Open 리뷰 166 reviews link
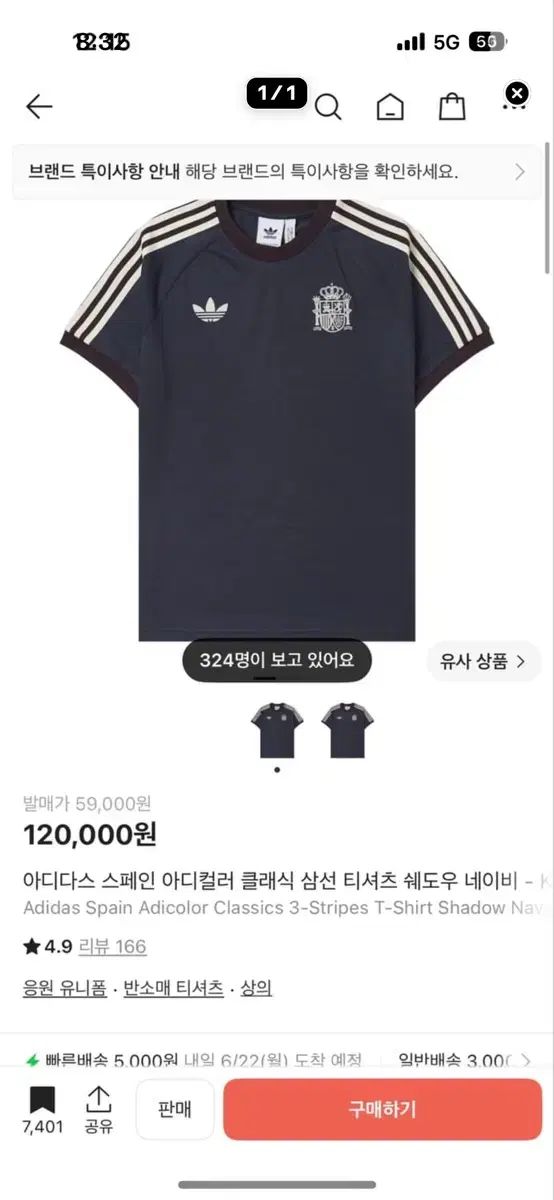 click(115, 946)
